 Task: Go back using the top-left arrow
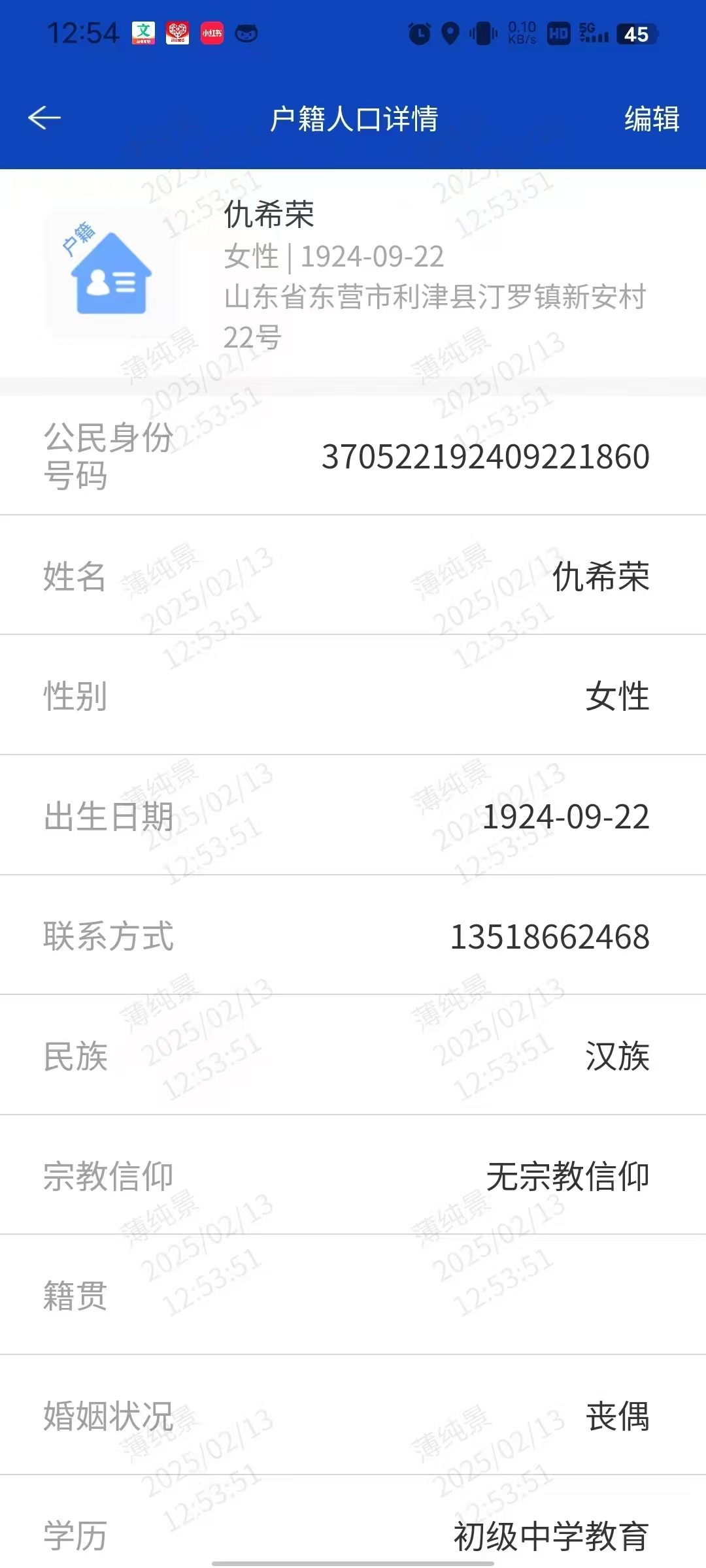[x=44, y=118]
